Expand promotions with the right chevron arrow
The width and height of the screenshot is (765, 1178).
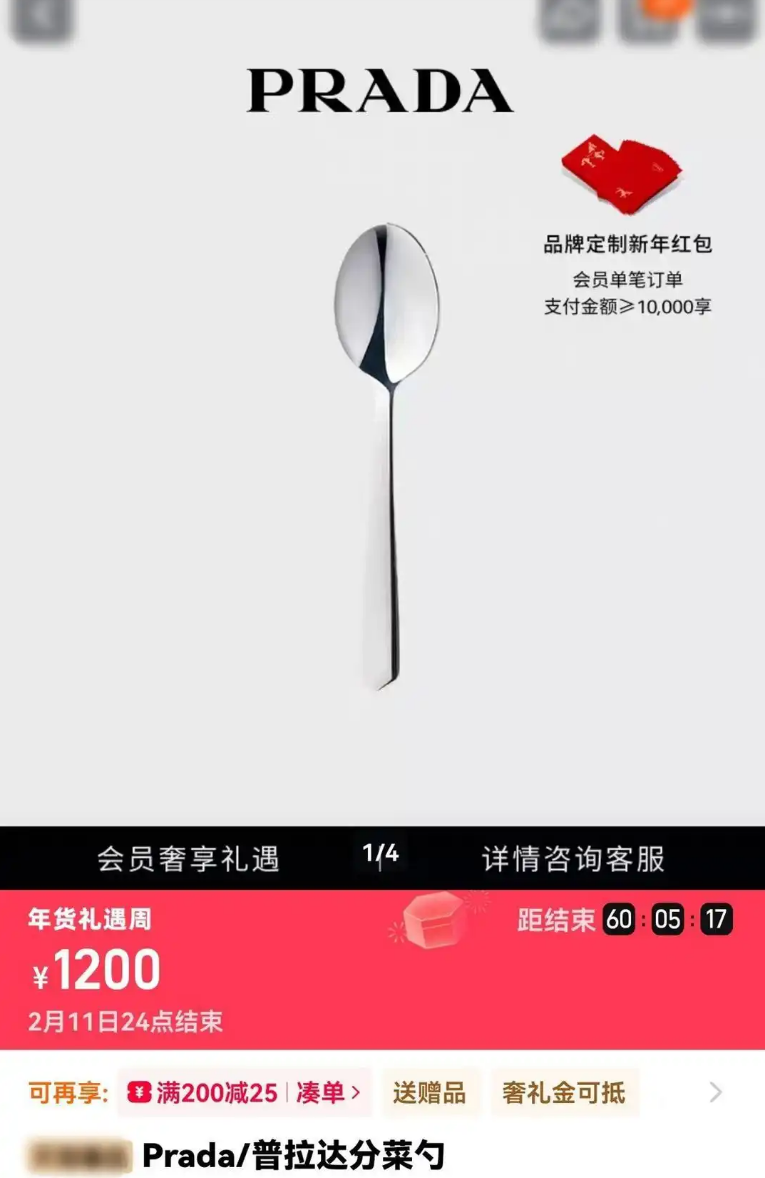[x=715, y=1093]
